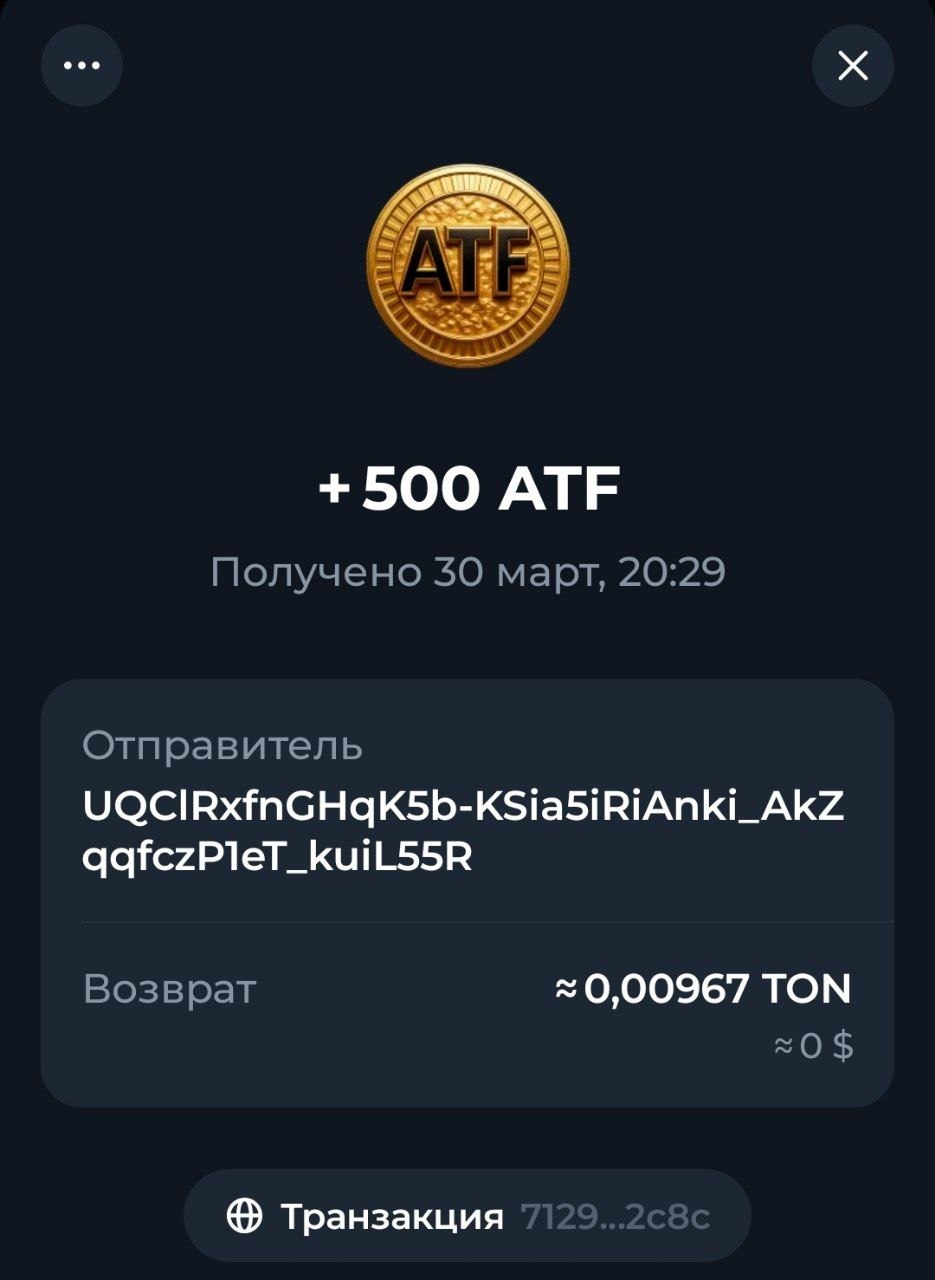This screenshot has height=1280, width=935.
Task: Close the transaction details sheet
Action: (x=852, y=66)
